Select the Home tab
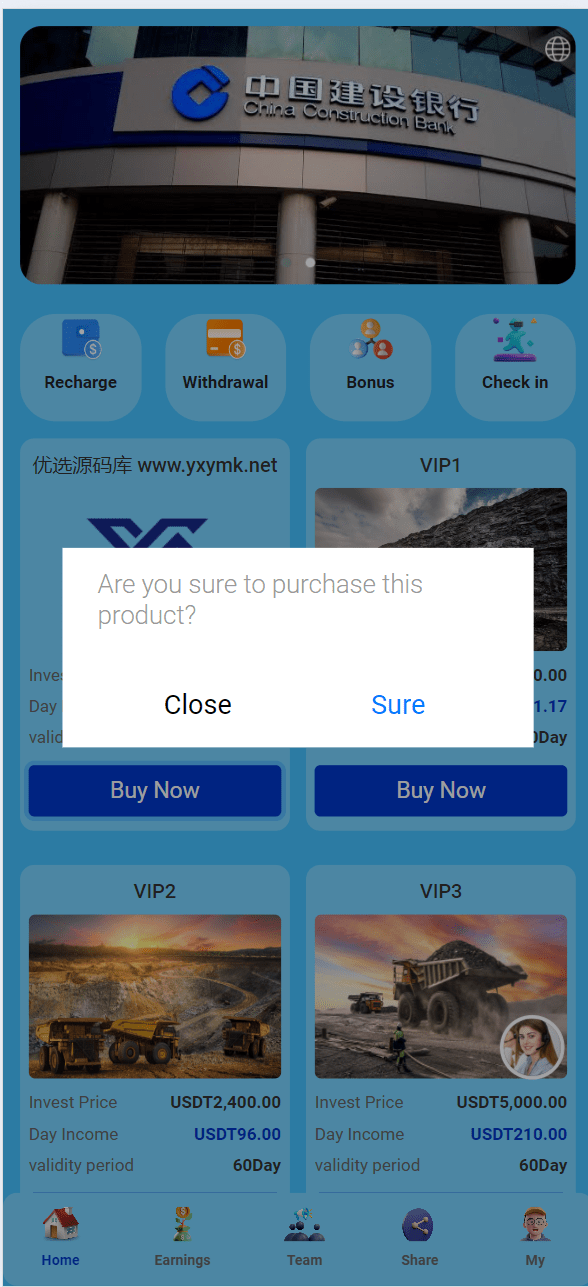588x1287 pixels. 60,1238
